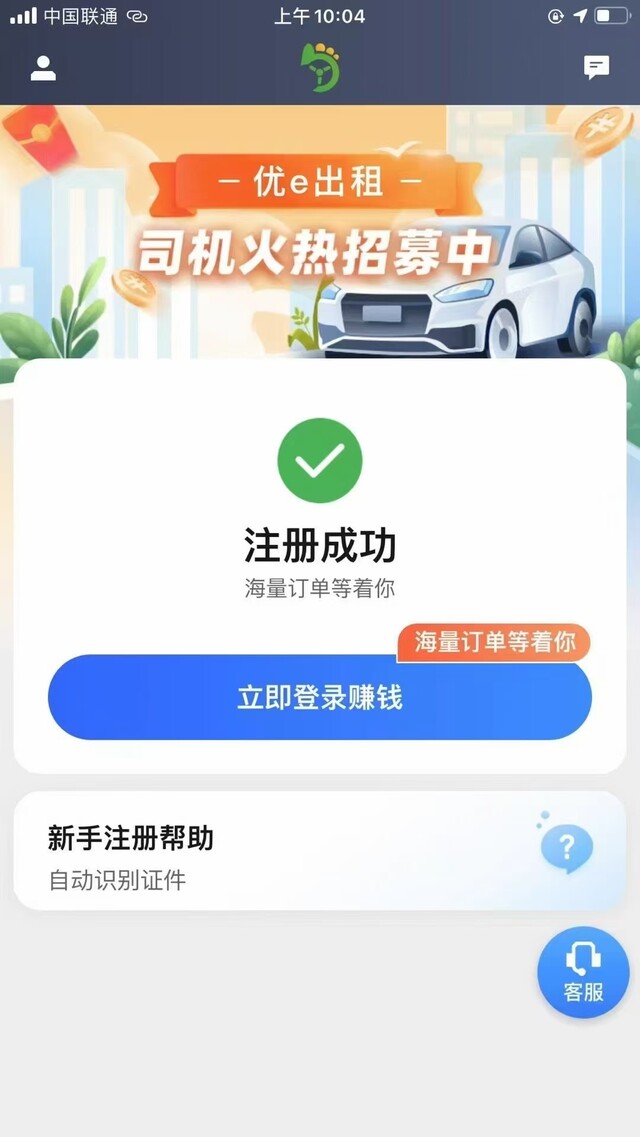The image size is (640, 1137).
Task: Contact 客服 via the floating button
Action: [583, 972]
